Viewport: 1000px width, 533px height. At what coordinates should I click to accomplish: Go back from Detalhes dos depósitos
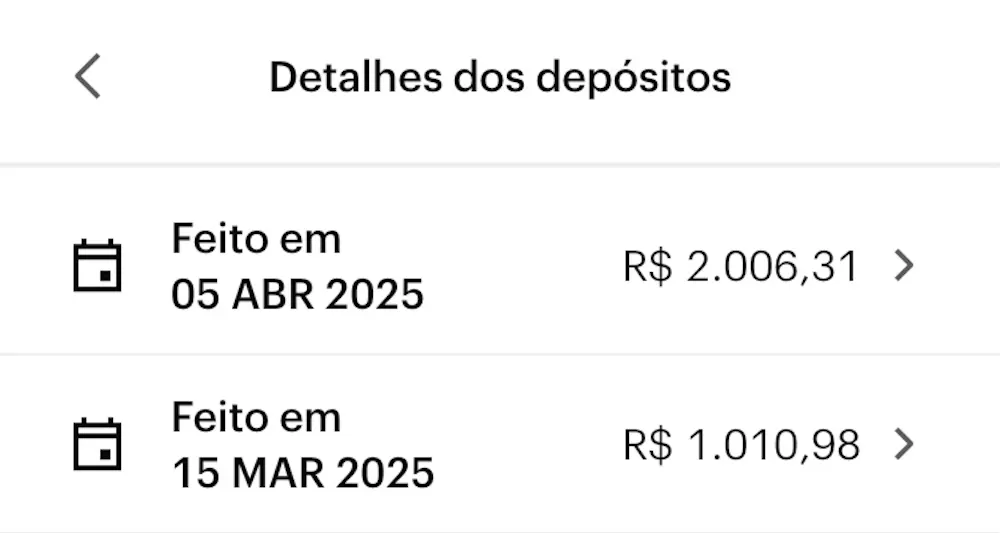click(x=88, y=77)
